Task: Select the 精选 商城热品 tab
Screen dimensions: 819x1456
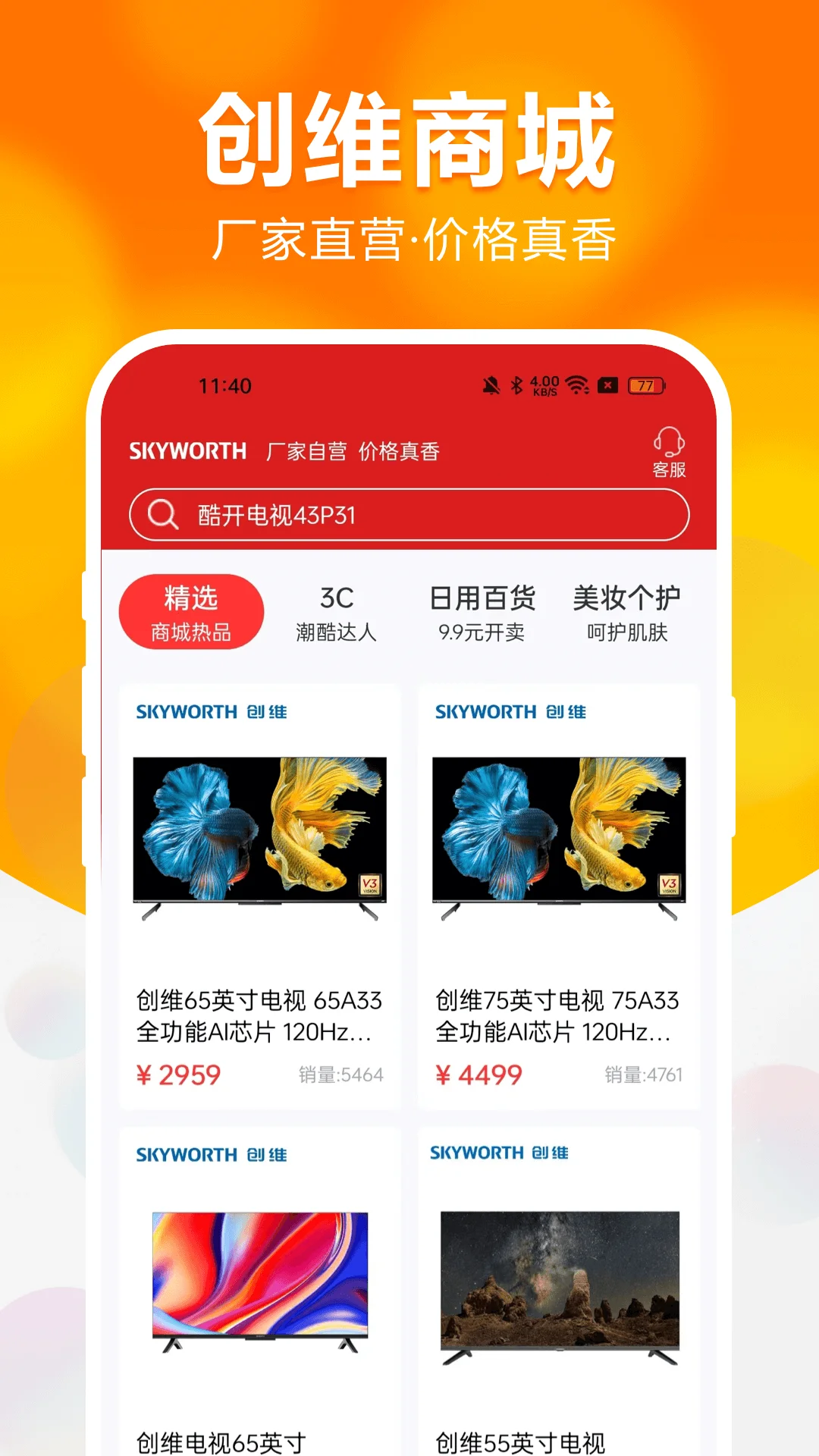Action: coord(191,613)
